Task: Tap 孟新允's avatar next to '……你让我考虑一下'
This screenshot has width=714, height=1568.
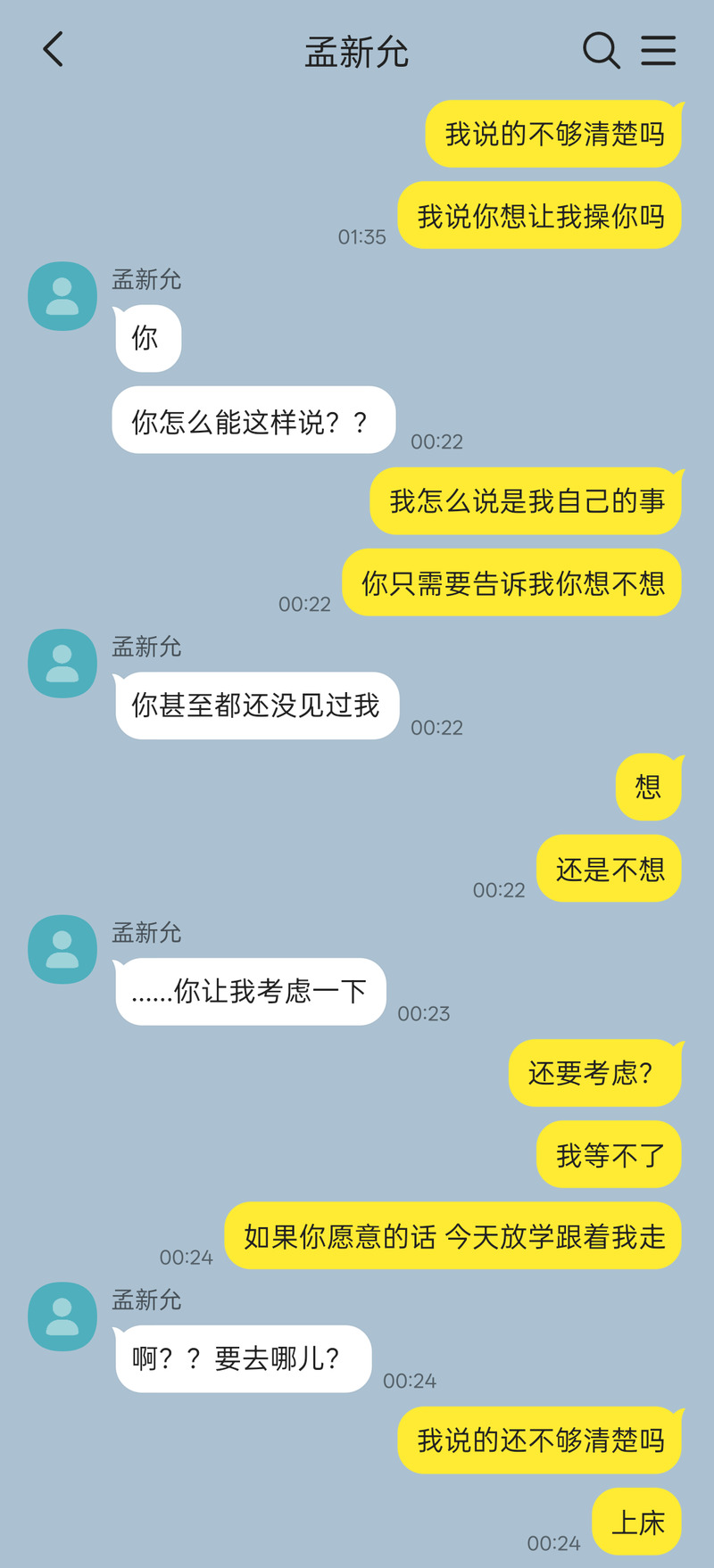Action: pyautogui.click(x=62, y=949)
